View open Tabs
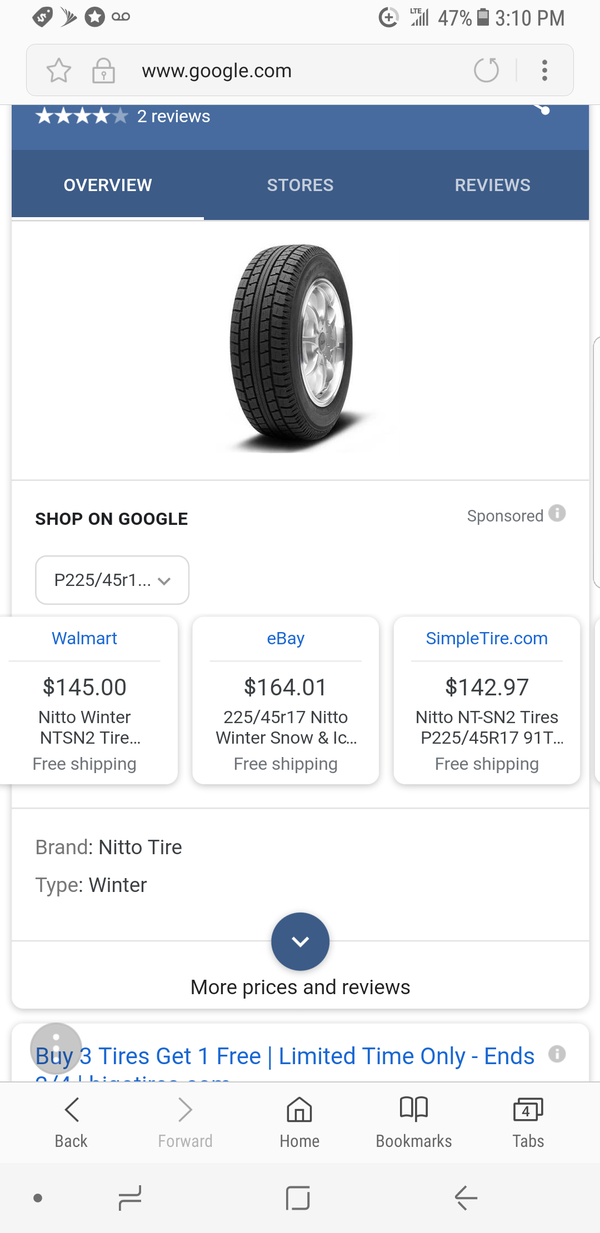The width and height of the screenshot is (600, 1233). pos(528,1122)
